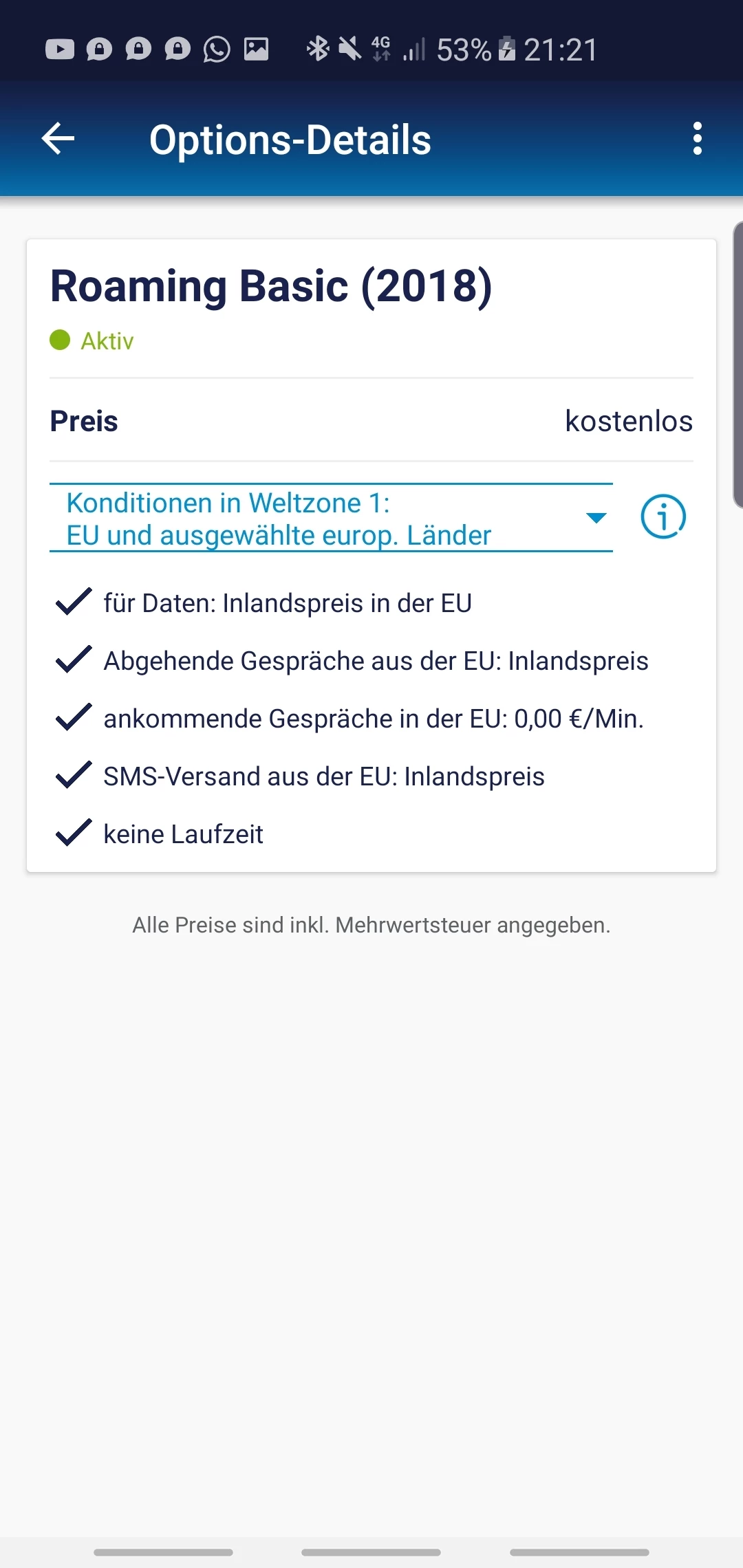Open the three-dot overflow menu
Screen dimensions: 743x1568
(x=697, y=139)
